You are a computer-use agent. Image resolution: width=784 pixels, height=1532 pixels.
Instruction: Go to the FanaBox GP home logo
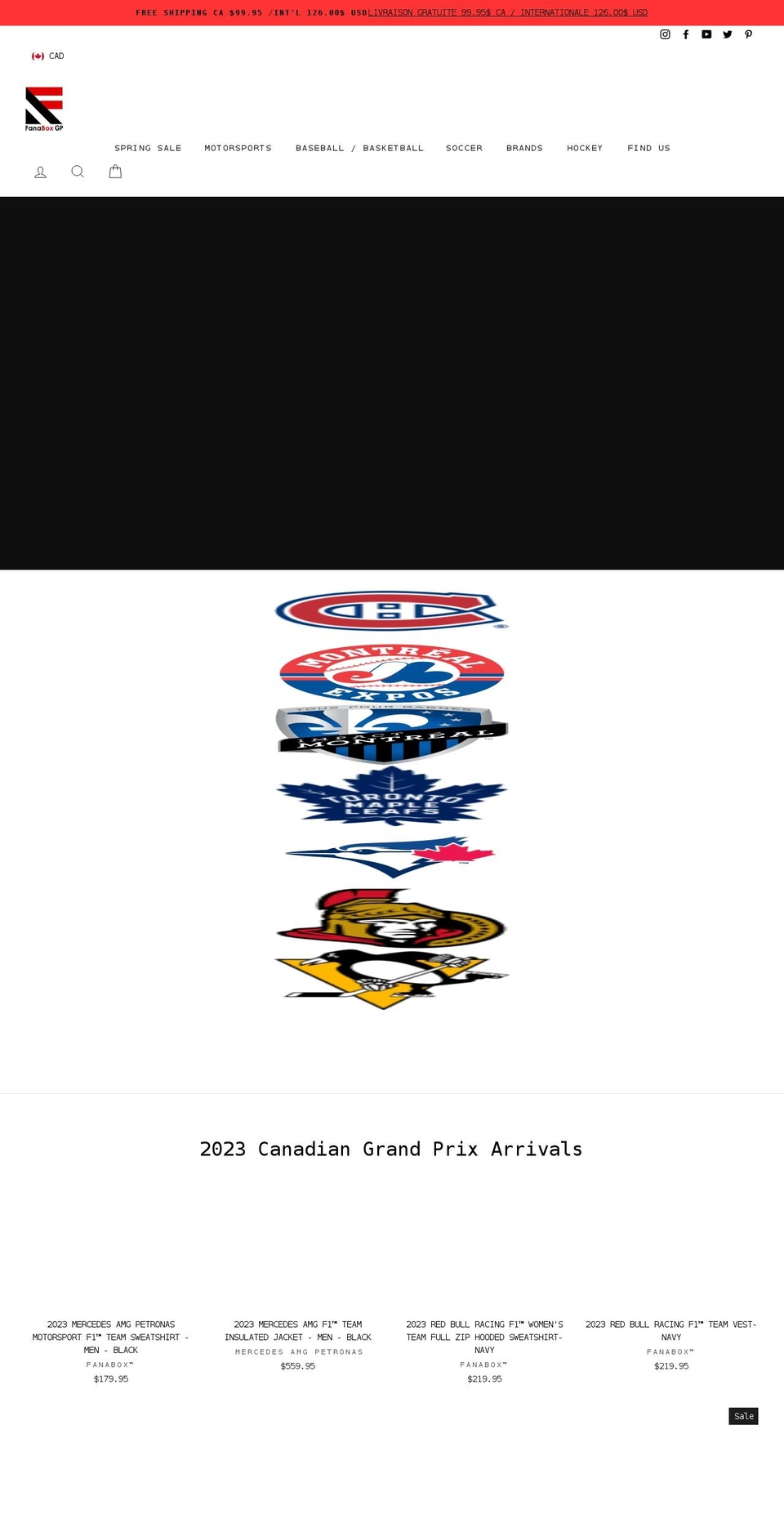[x=44, y=109]
